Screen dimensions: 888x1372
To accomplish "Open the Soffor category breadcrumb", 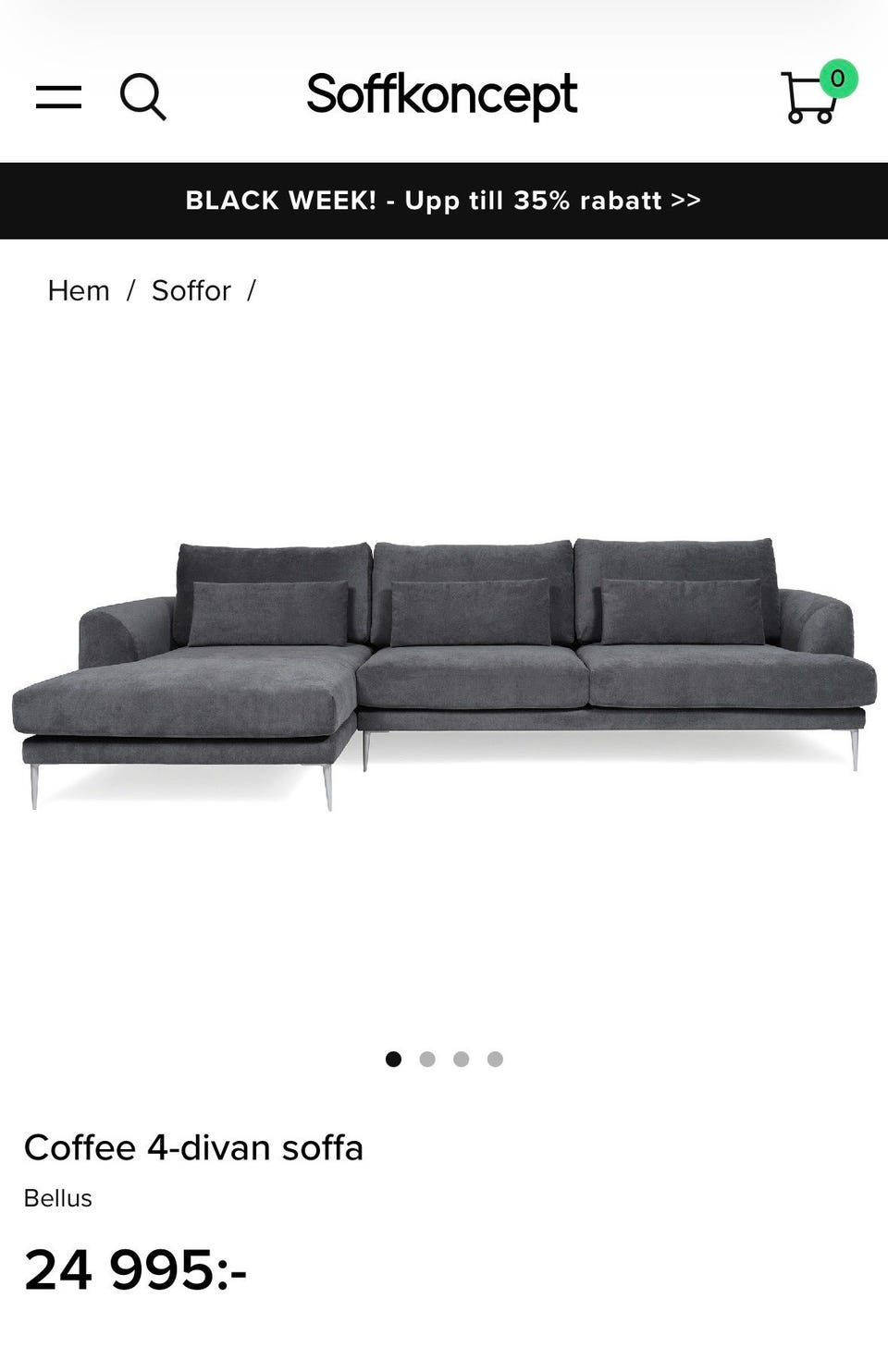I will [x=190, y=290].
